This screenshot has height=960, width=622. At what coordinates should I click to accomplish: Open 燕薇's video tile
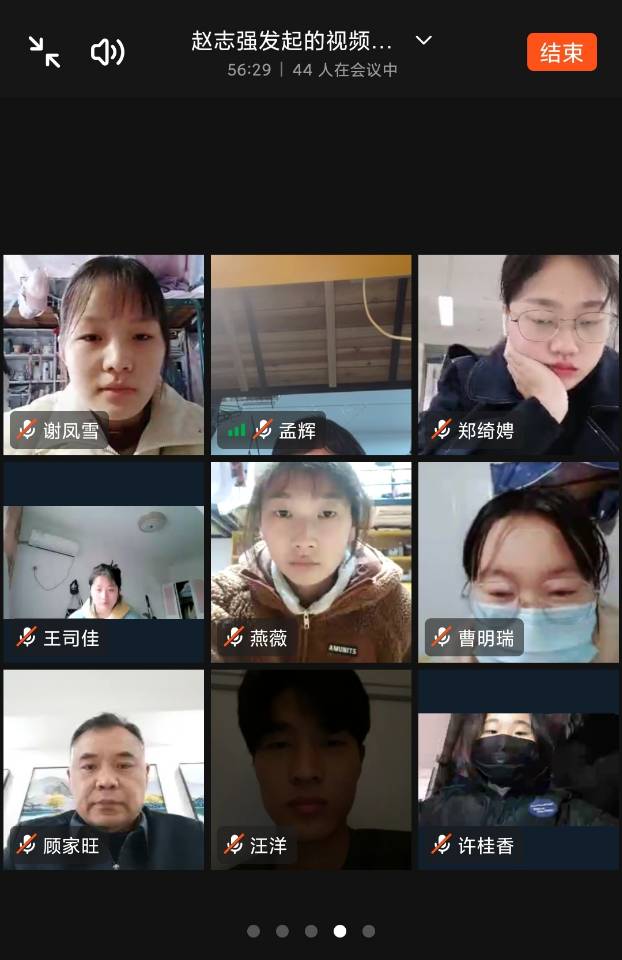(311, 562)
